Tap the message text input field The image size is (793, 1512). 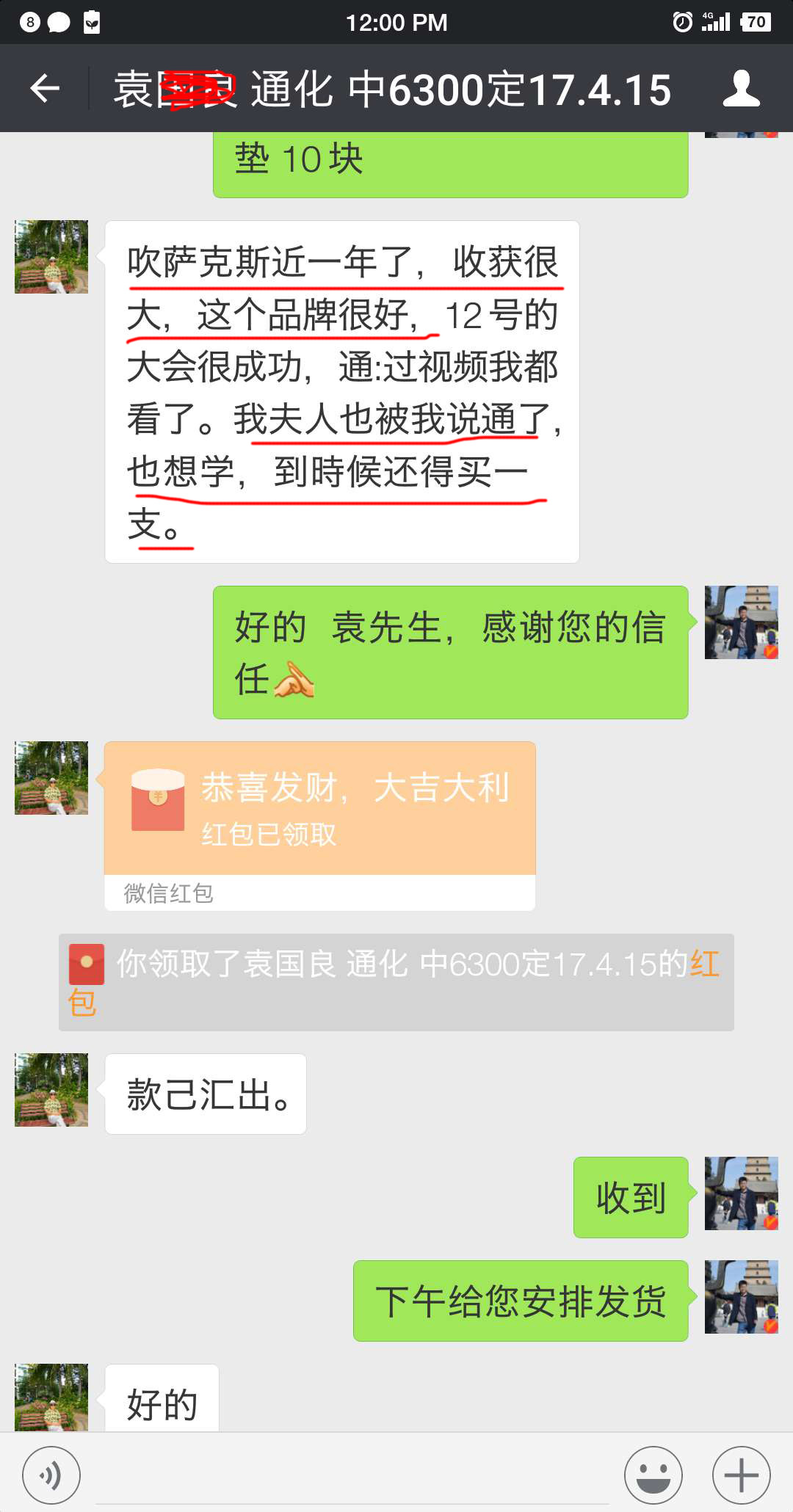tap(352, 1475)
